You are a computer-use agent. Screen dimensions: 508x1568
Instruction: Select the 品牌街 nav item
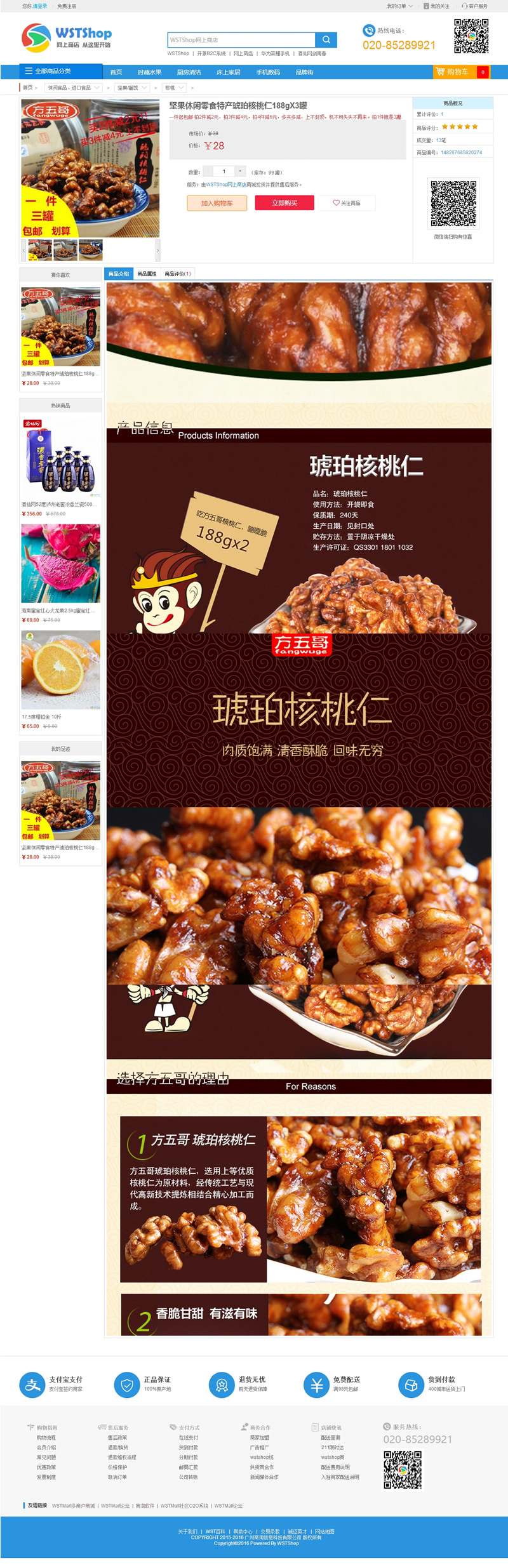point(304,72)
